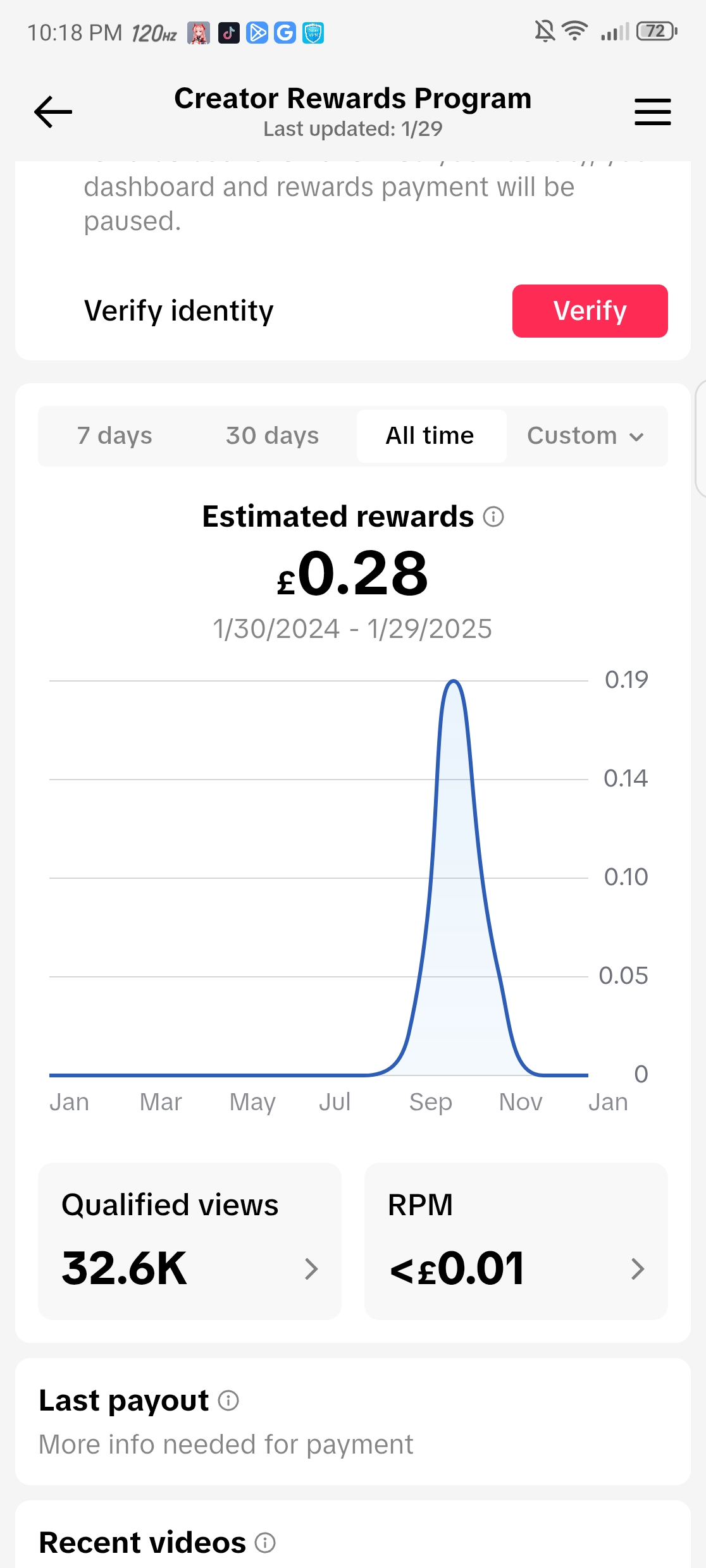Switch to the 7 days range
This screenshot has height=1568, width=706.
115,436
